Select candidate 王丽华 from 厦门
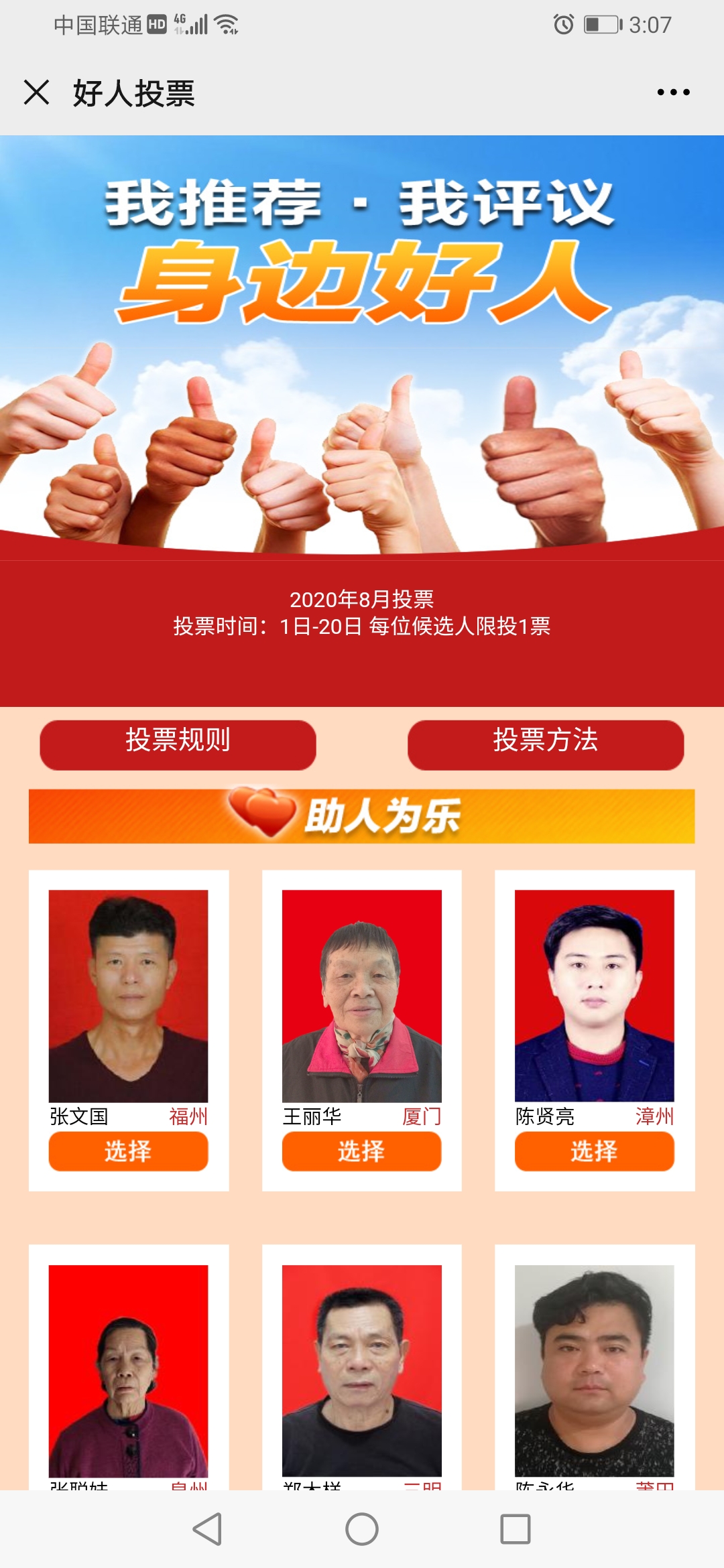Image resolution: width=724 pixels, height=1568 pixels. 361,1151
